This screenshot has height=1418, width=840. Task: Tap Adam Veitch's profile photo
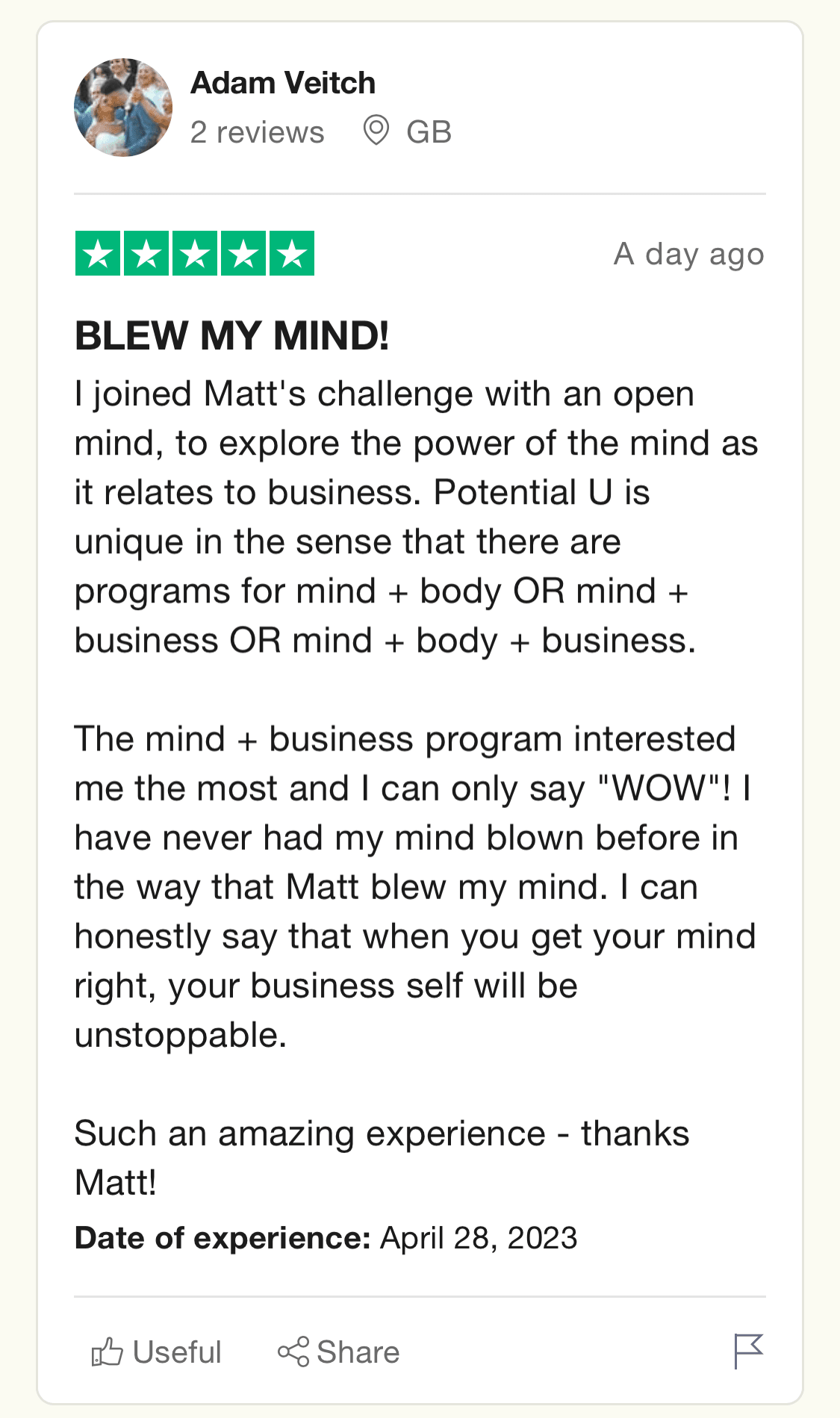123,108
